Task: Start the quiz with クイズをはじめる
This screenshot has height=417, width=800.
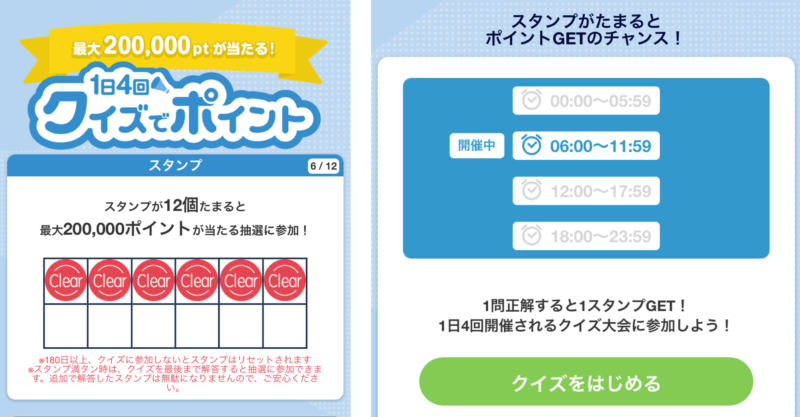Action: 585,383
